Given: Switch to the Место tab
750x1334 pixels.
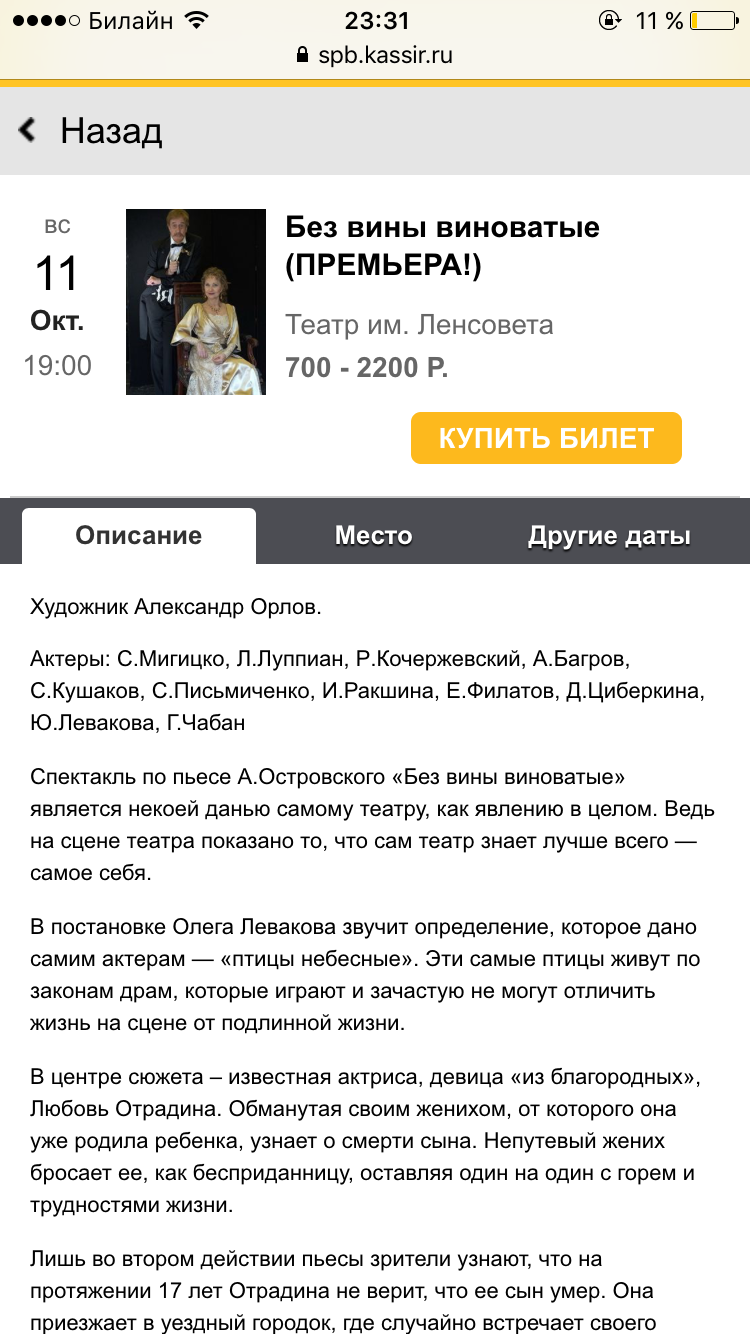Looking at the screenshot, I should point(373,536).
